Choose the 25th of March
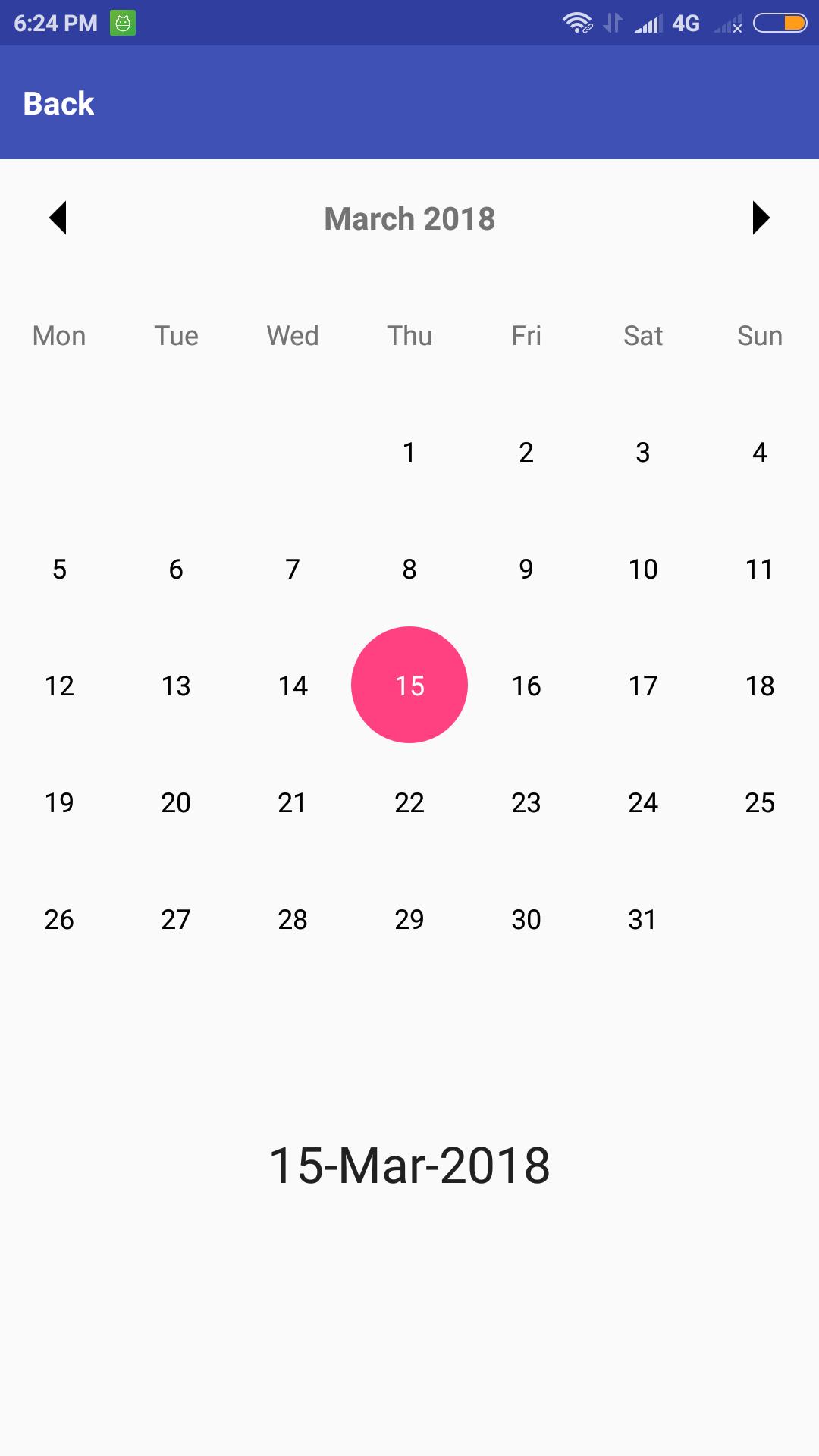Screen dimensions: 819x1456 760,803
